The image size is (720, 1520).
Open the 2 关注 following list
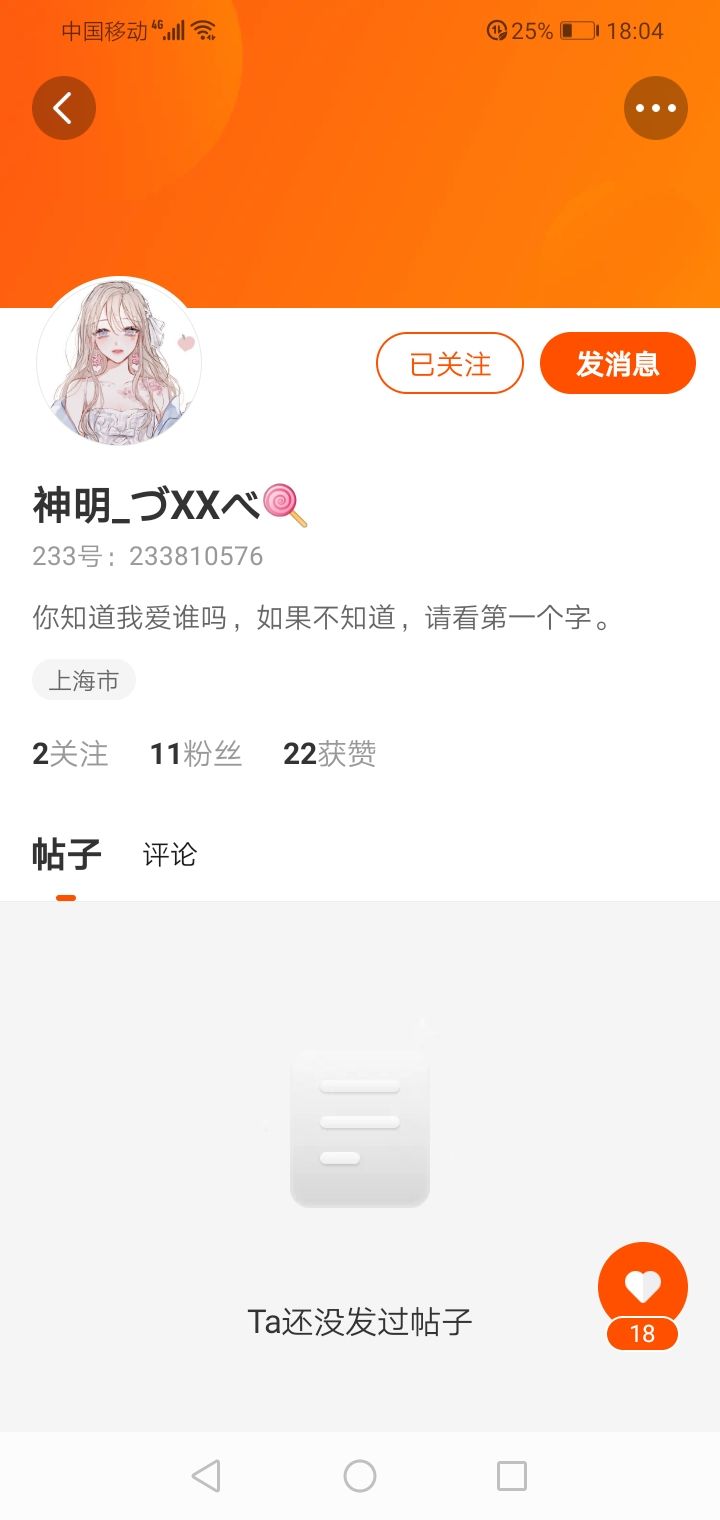click(x=70, y=753)
